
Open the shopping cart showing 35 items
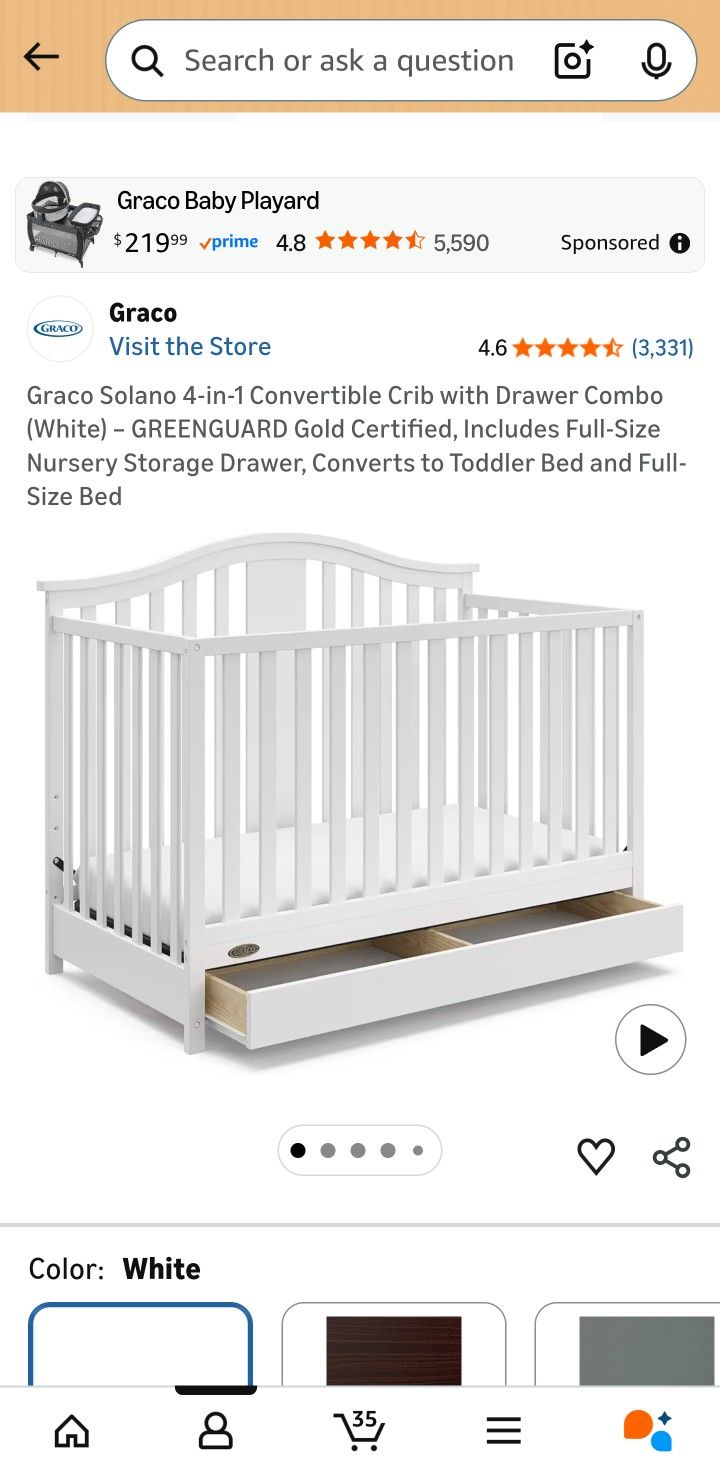click(360, 1430)
